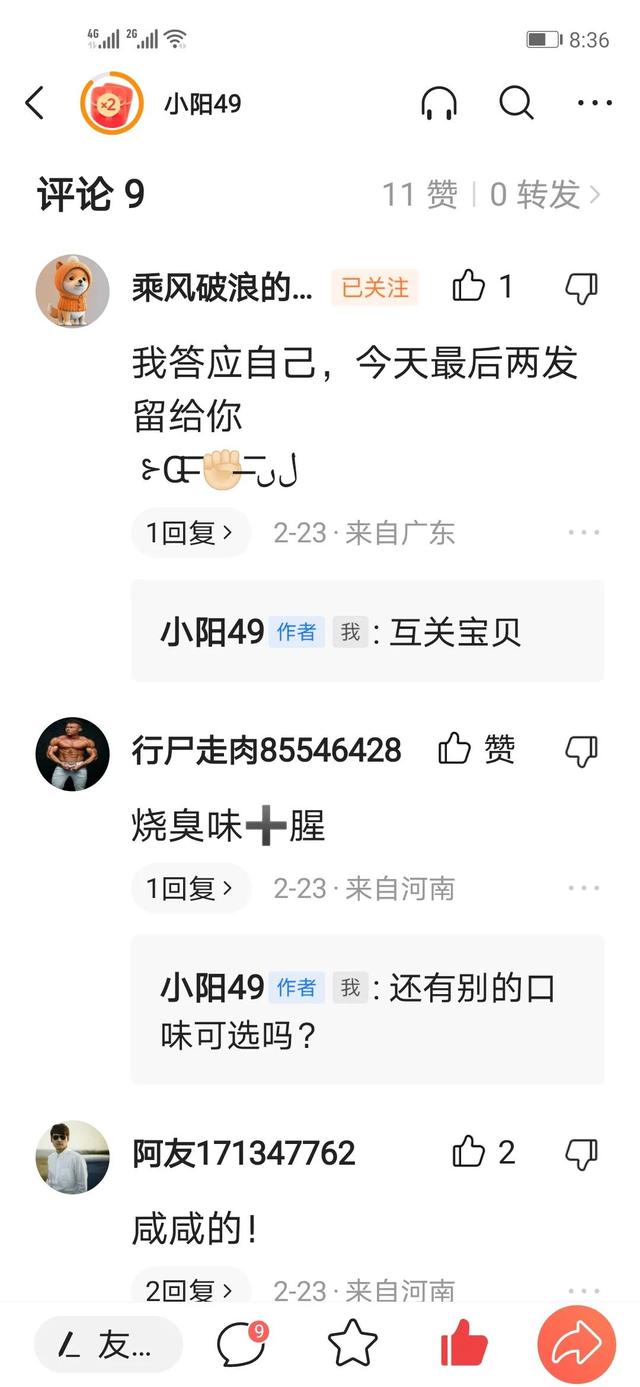This screenshot has width=640, height=1387.
Task: Like 乘风破浪的's comment
Action: (x=469, y=287)
